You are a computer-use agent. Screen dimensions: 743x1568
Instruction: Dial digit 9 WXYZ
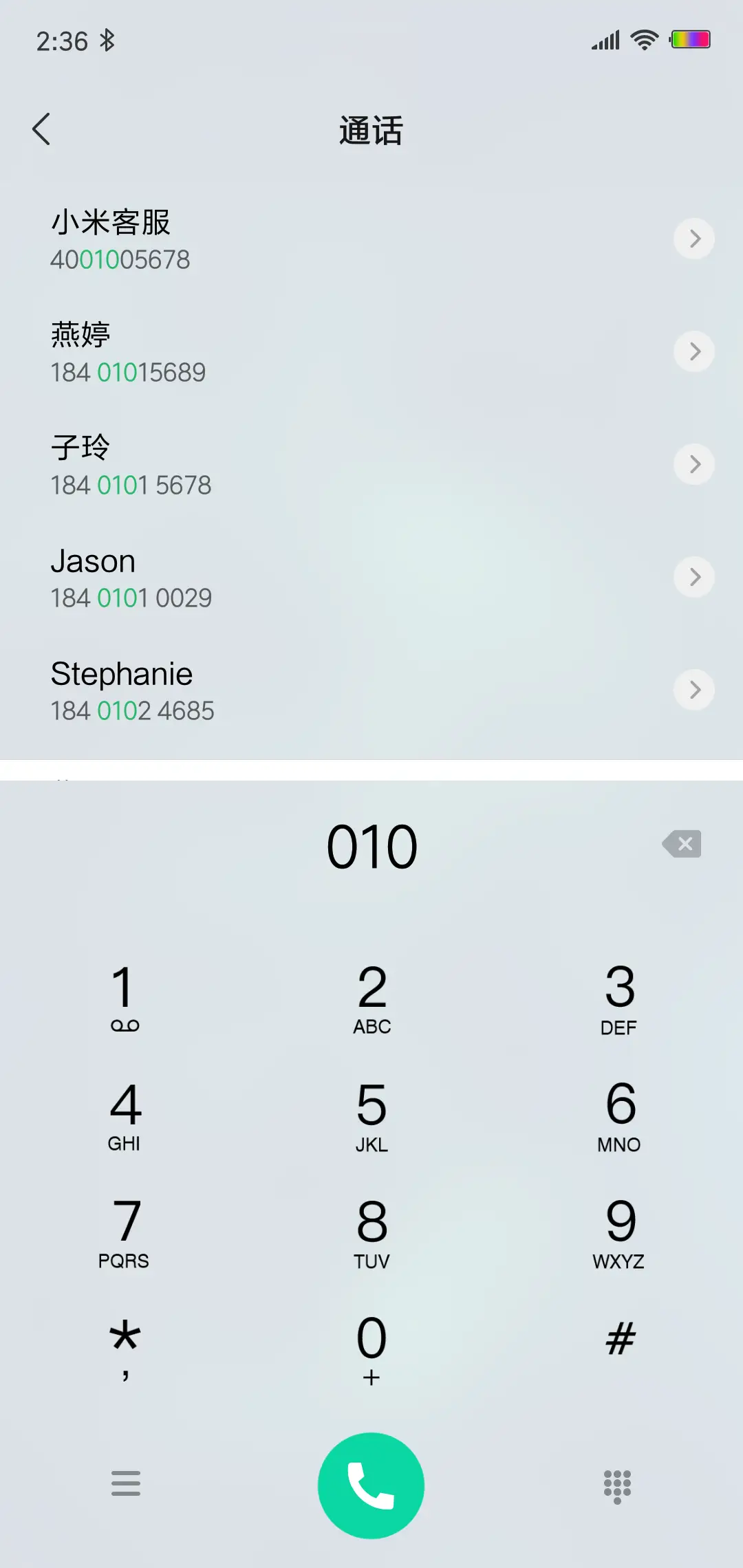click(x=620, y=1232)
